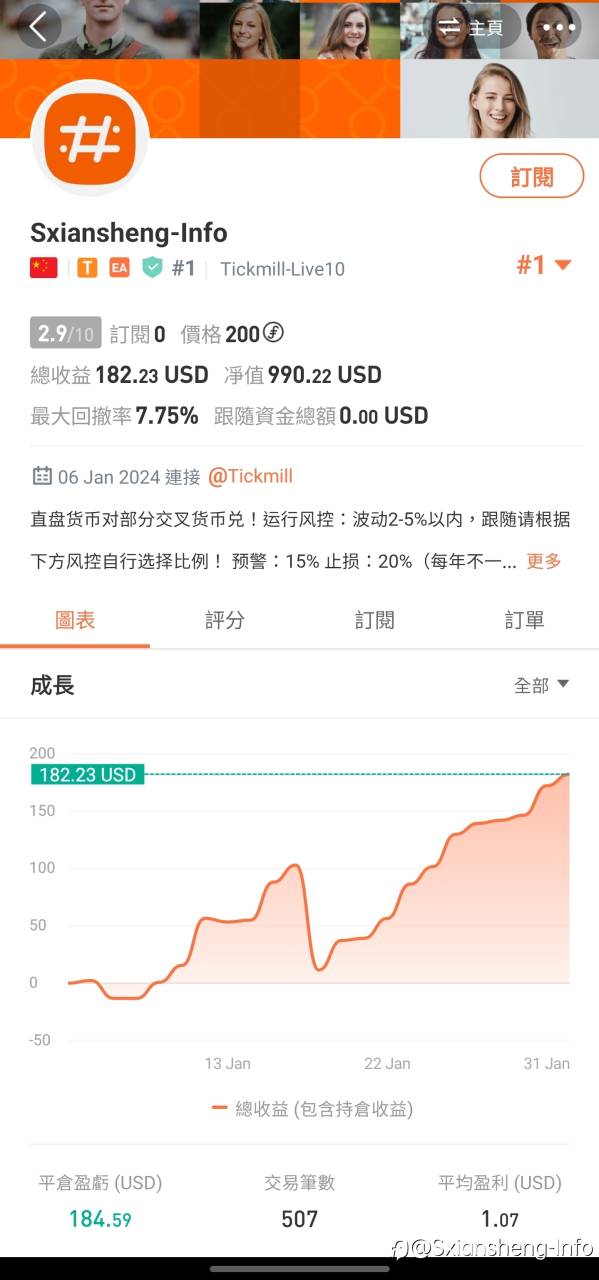Open the three-dot overflow menu
This screenshot has width=599, height=1280.
(x=559, y=27)
